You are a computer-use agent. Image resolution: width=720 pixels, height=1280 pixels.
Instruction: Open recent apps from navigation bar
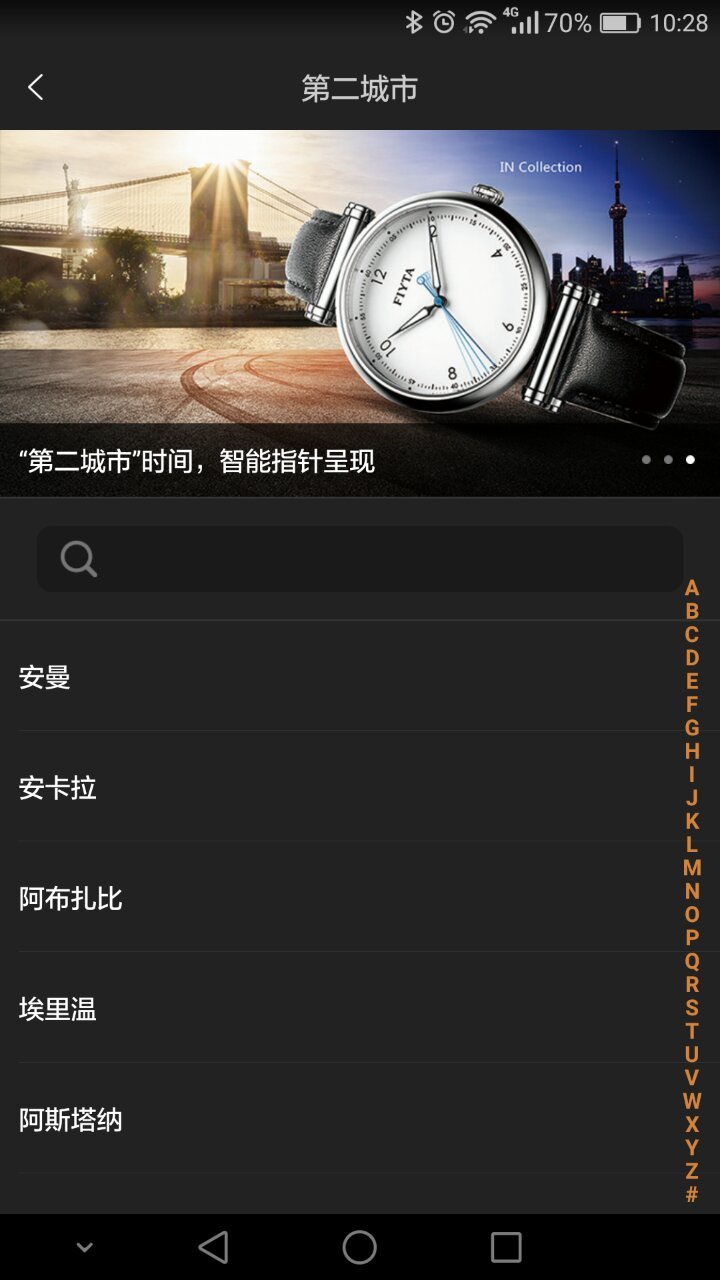pos(506,1247)
